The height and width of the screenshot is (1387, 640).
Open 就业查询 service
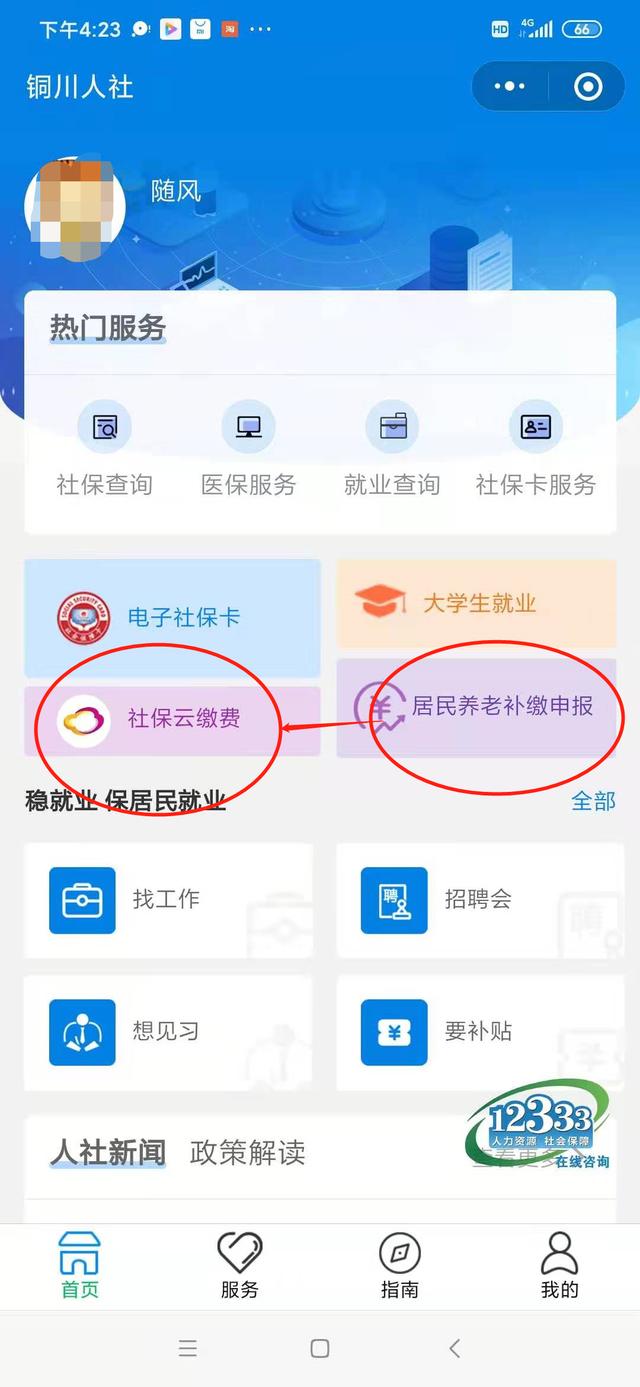392,449
